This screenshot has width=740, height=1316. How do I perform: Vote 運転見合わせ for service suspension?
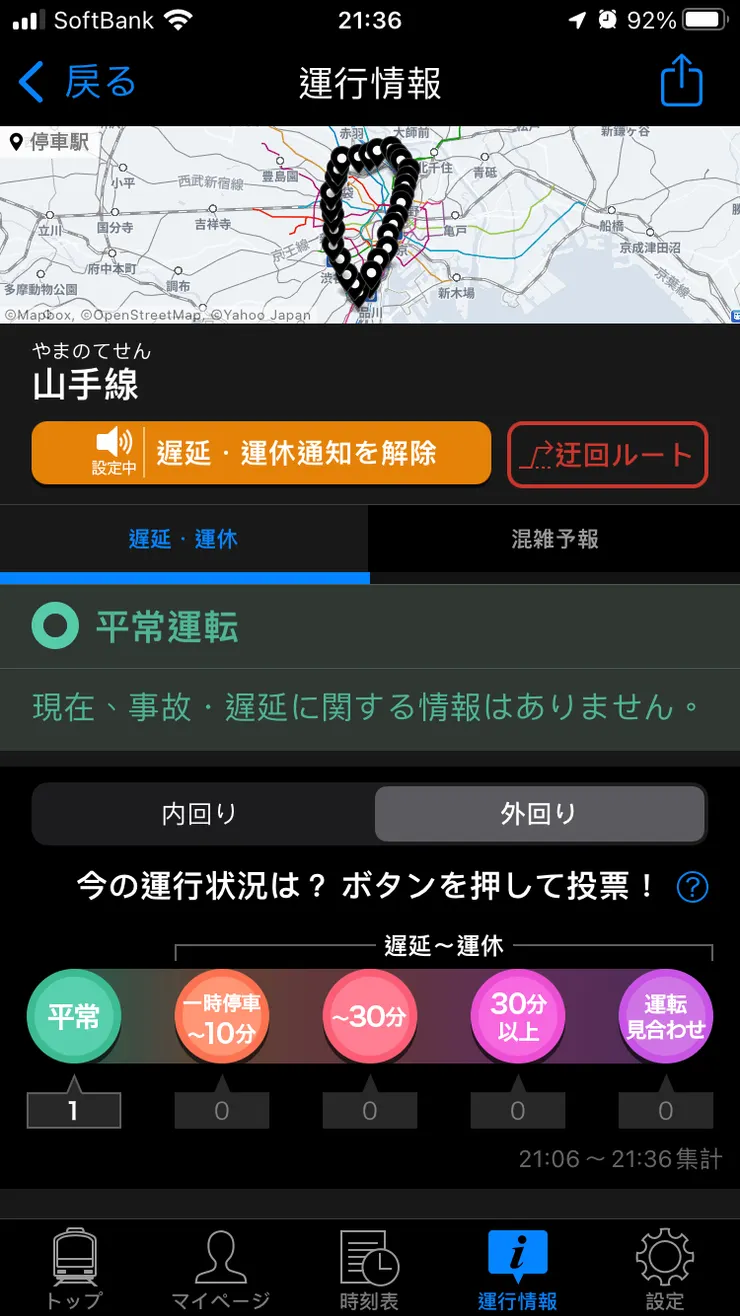666,1015
